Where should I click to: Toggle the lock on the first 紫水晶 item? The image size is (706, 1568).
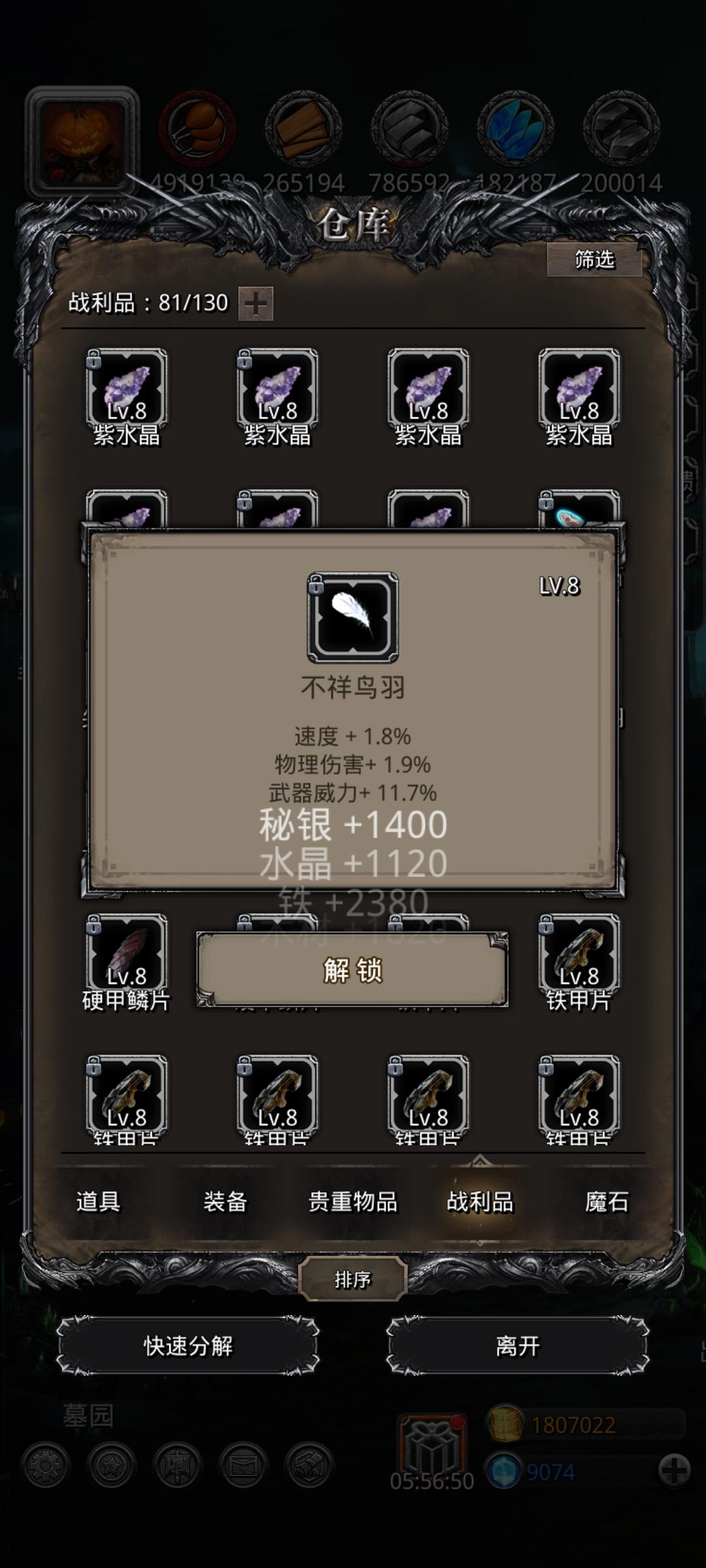pos(93,359)
